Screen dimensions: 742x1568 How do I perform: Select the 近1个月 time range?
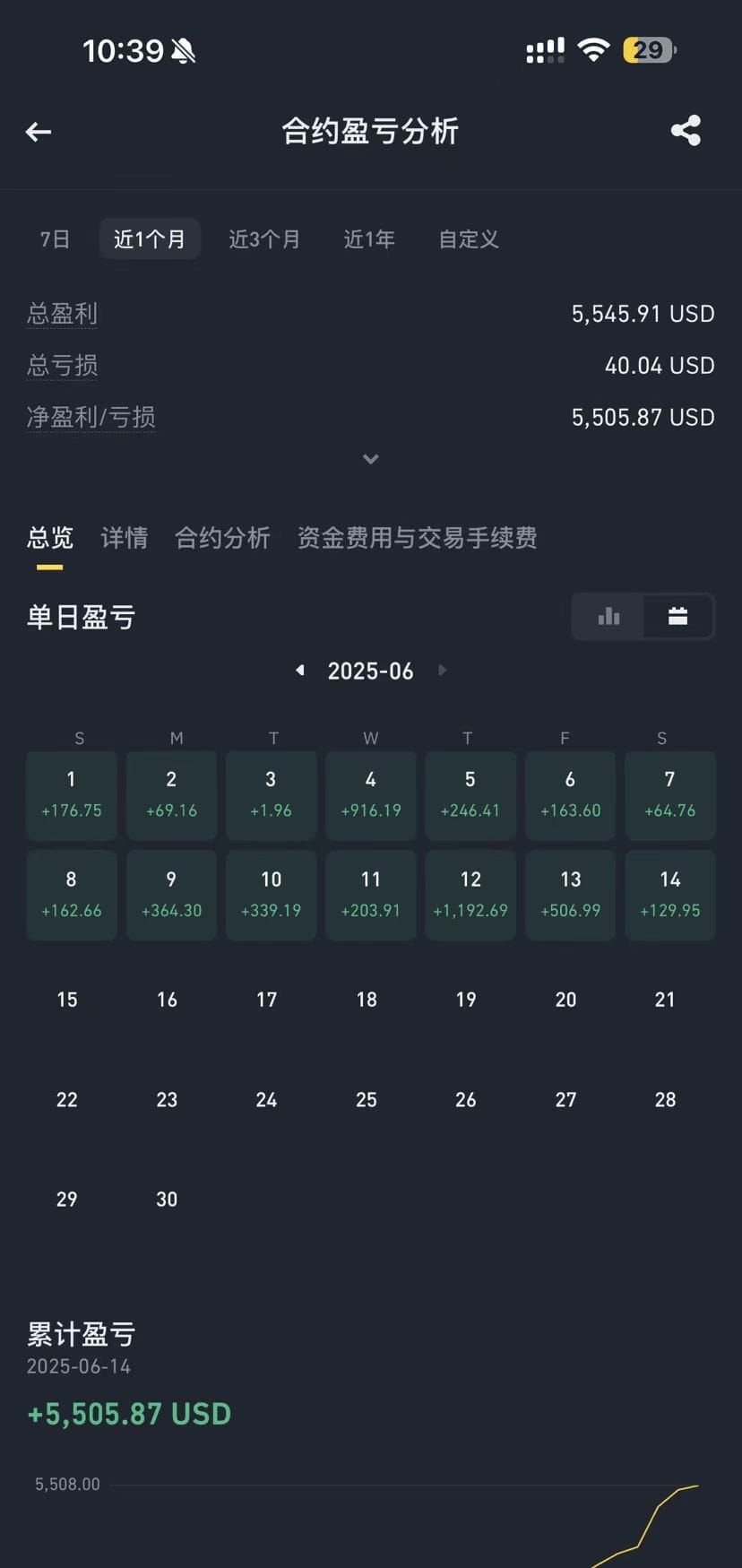pos(150,239)
